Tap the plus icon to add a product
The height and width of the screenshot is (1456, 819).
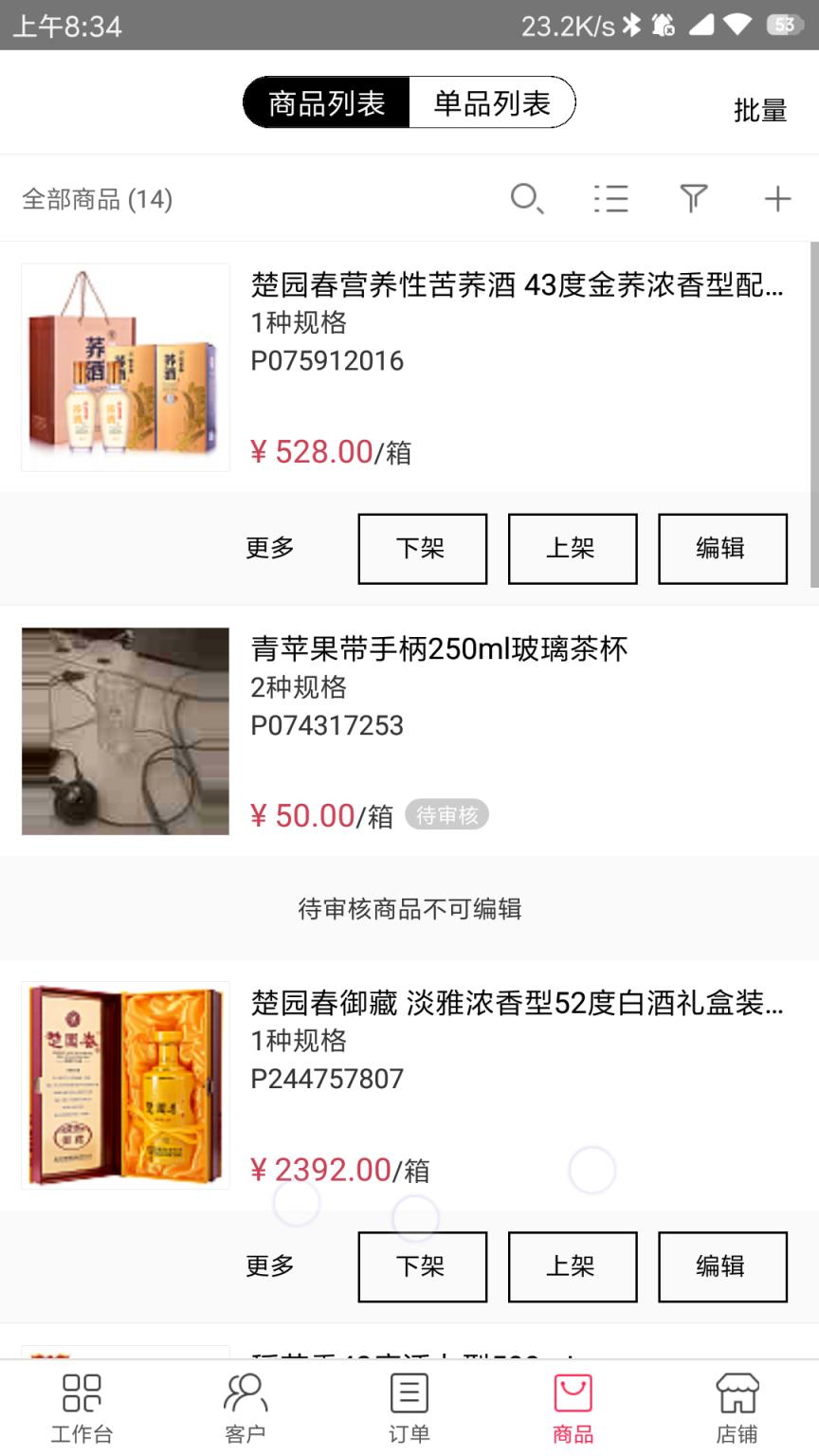pyautogui.click(x=777, y=199)
